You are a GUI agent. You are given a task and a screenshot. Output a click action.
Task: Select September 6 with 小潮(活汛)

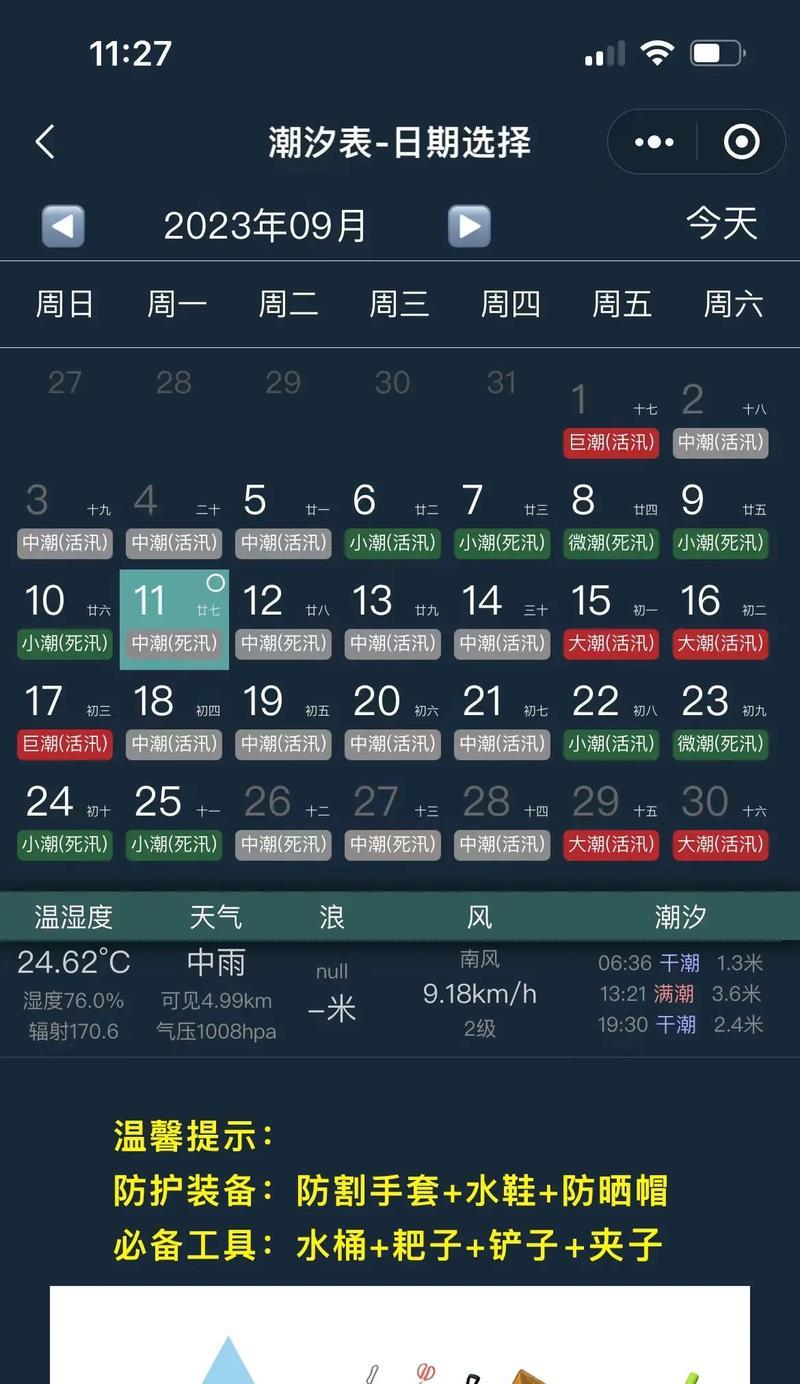[393, 519]
